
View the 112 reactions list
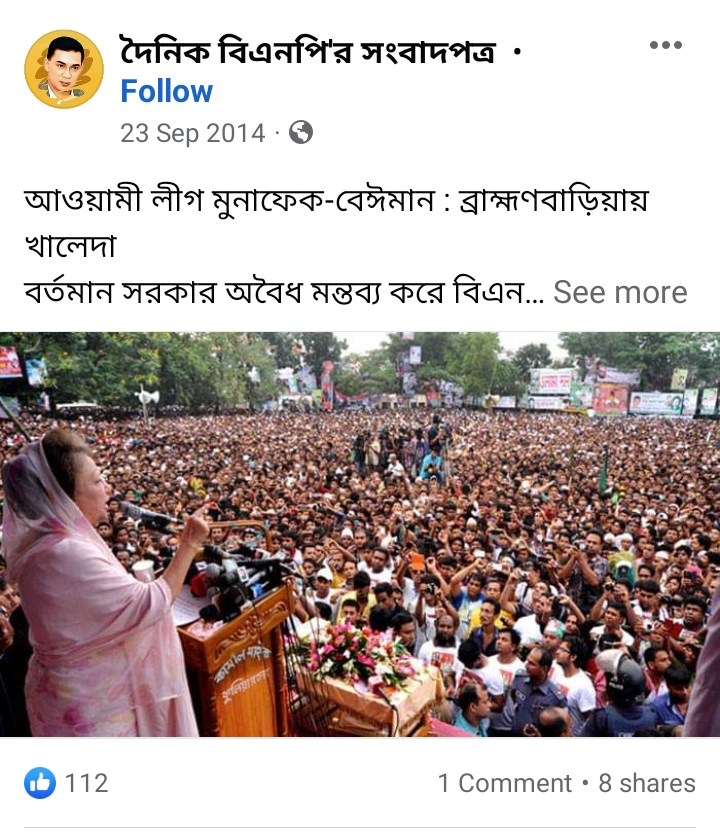68,783
